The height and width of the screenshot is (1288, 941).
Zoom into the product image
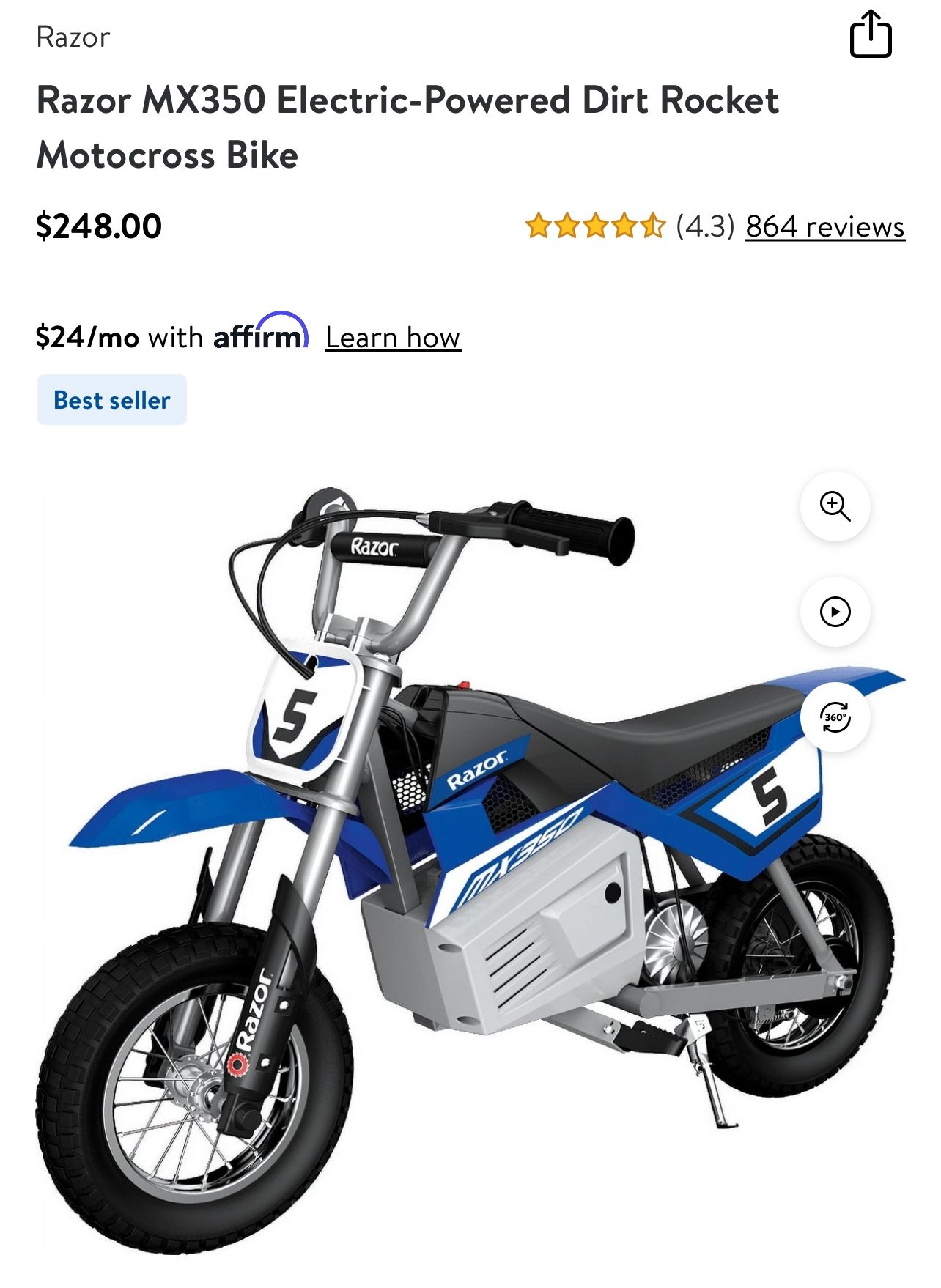click(x=835, y=506)
